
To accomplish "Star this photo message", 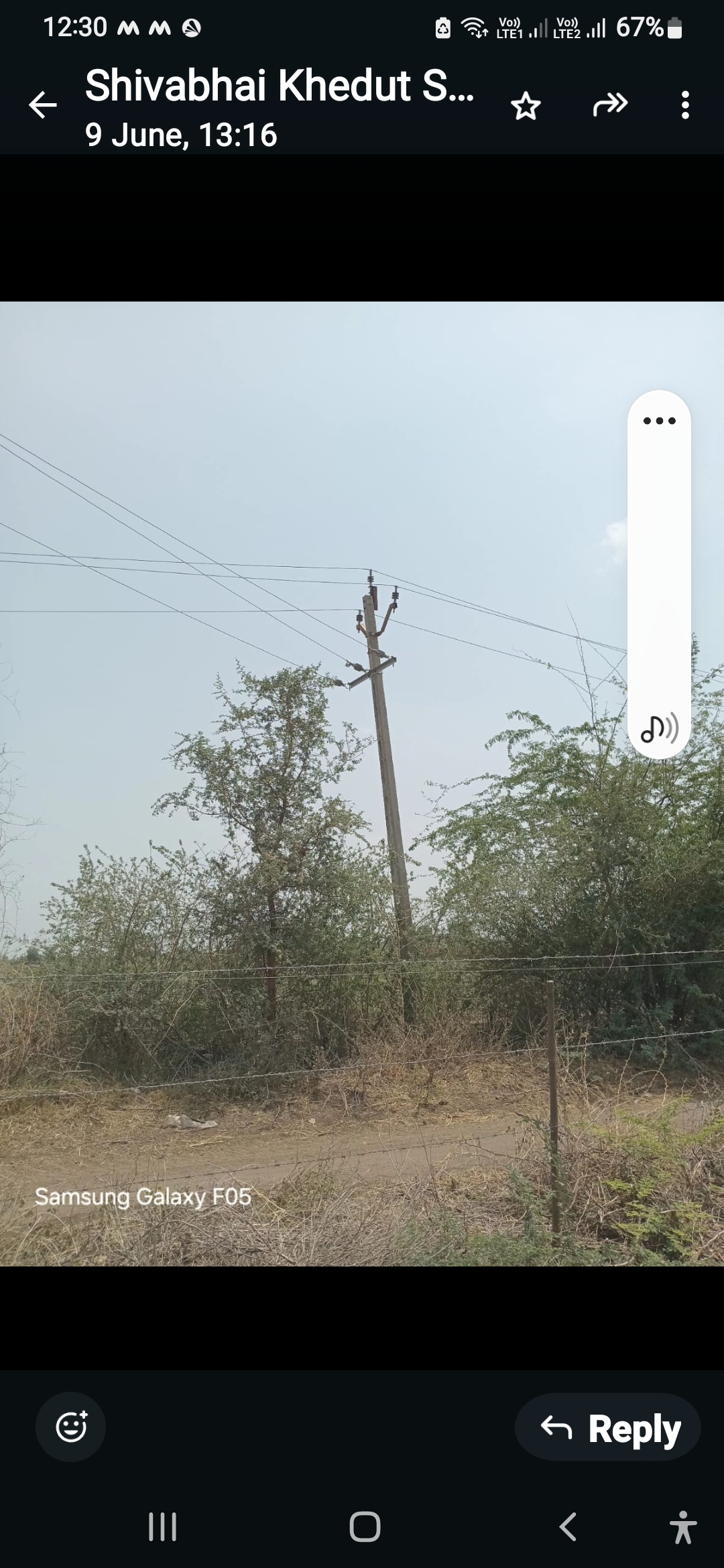I will pos(526,106).
